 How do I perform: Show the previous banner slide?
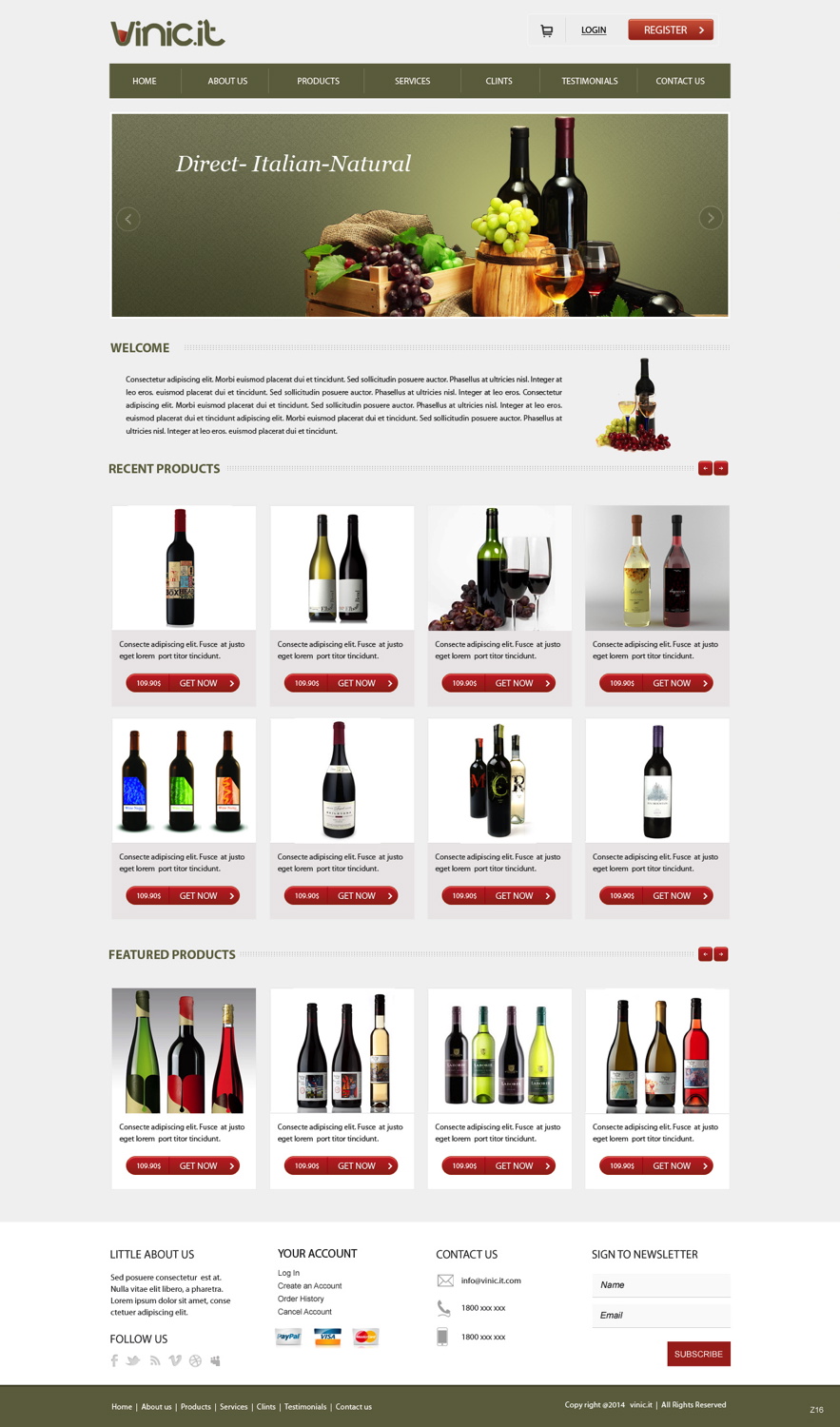128,219
